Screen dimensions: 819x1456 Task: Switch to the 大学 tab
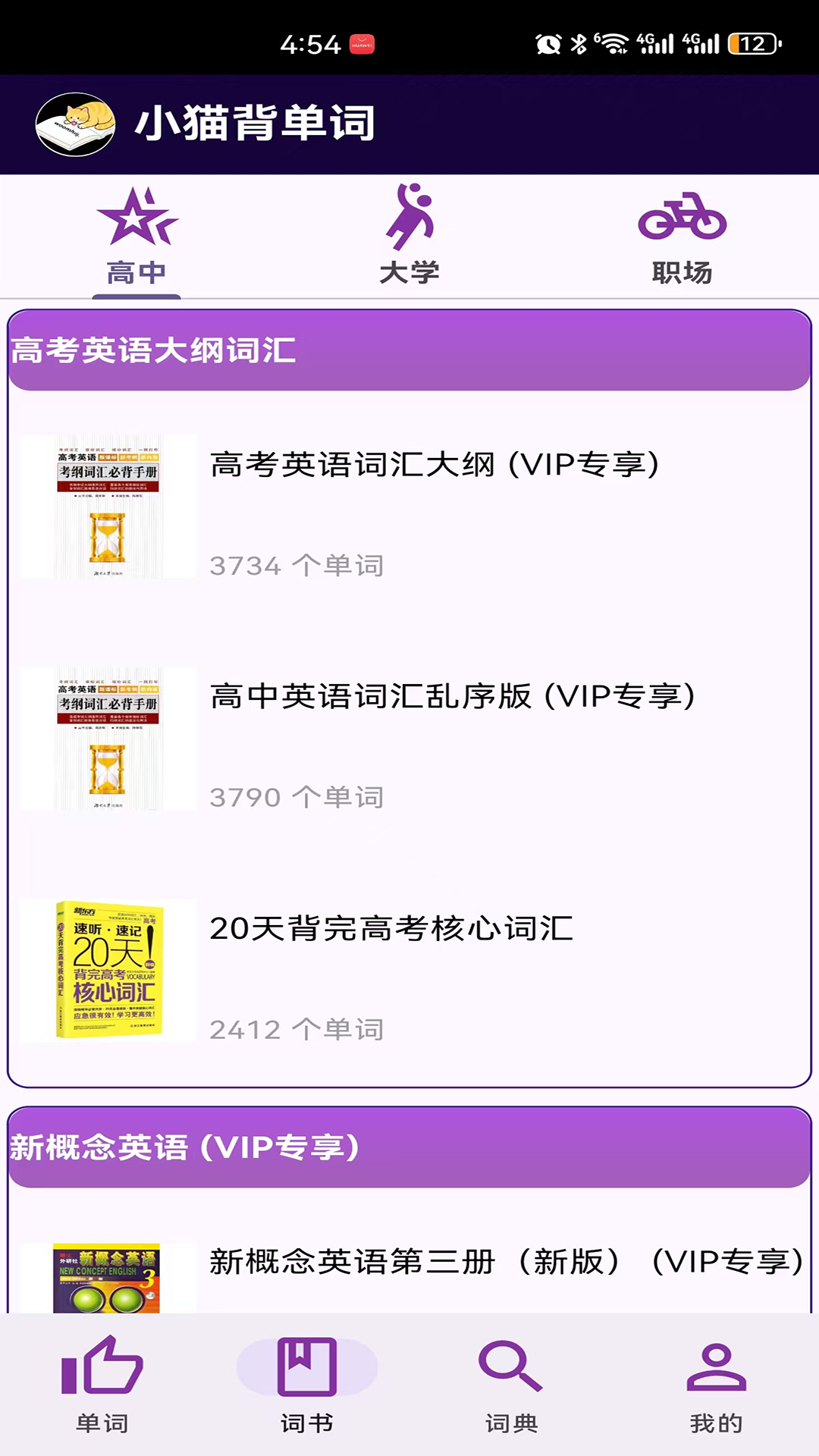click(409, 271)
